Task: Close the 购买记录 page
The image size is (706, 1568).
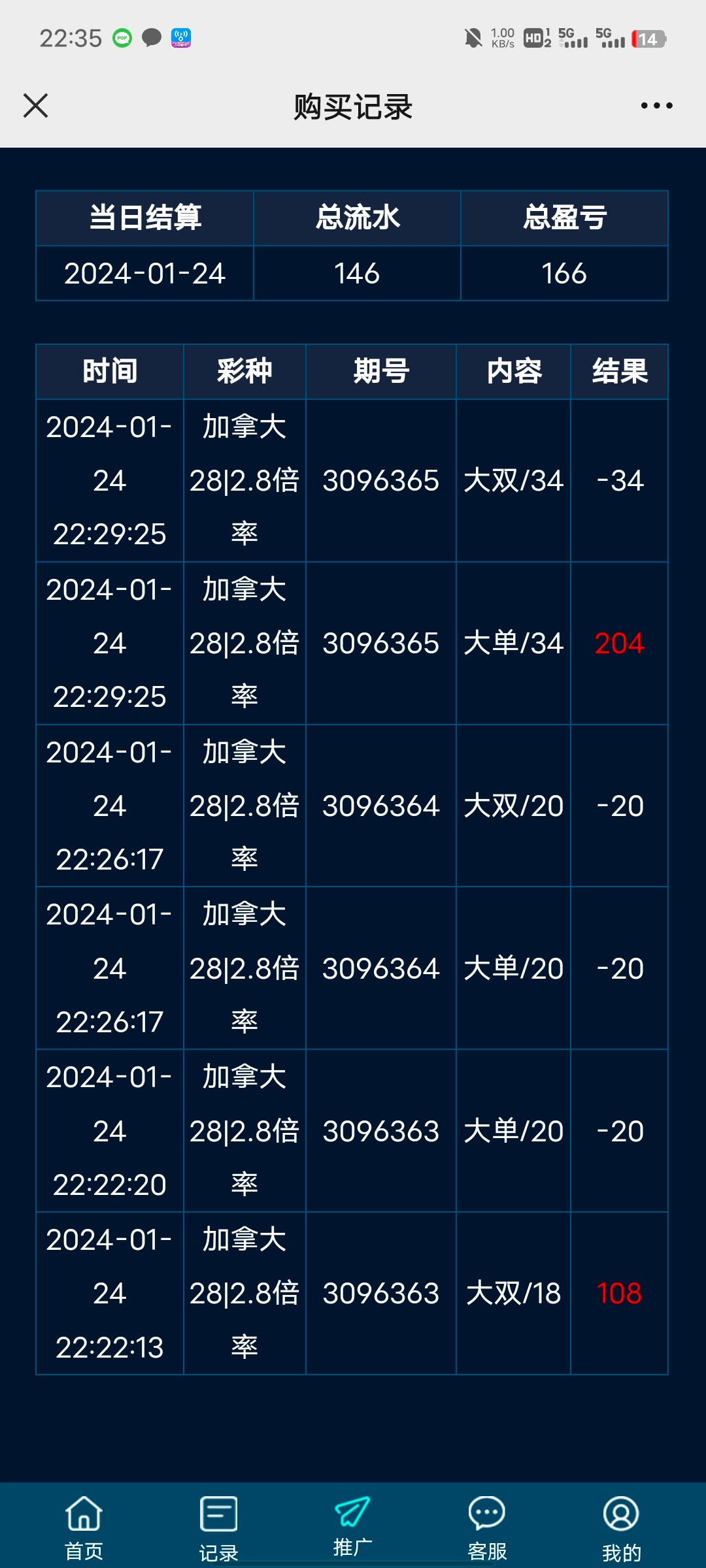Action: (36, 106)
